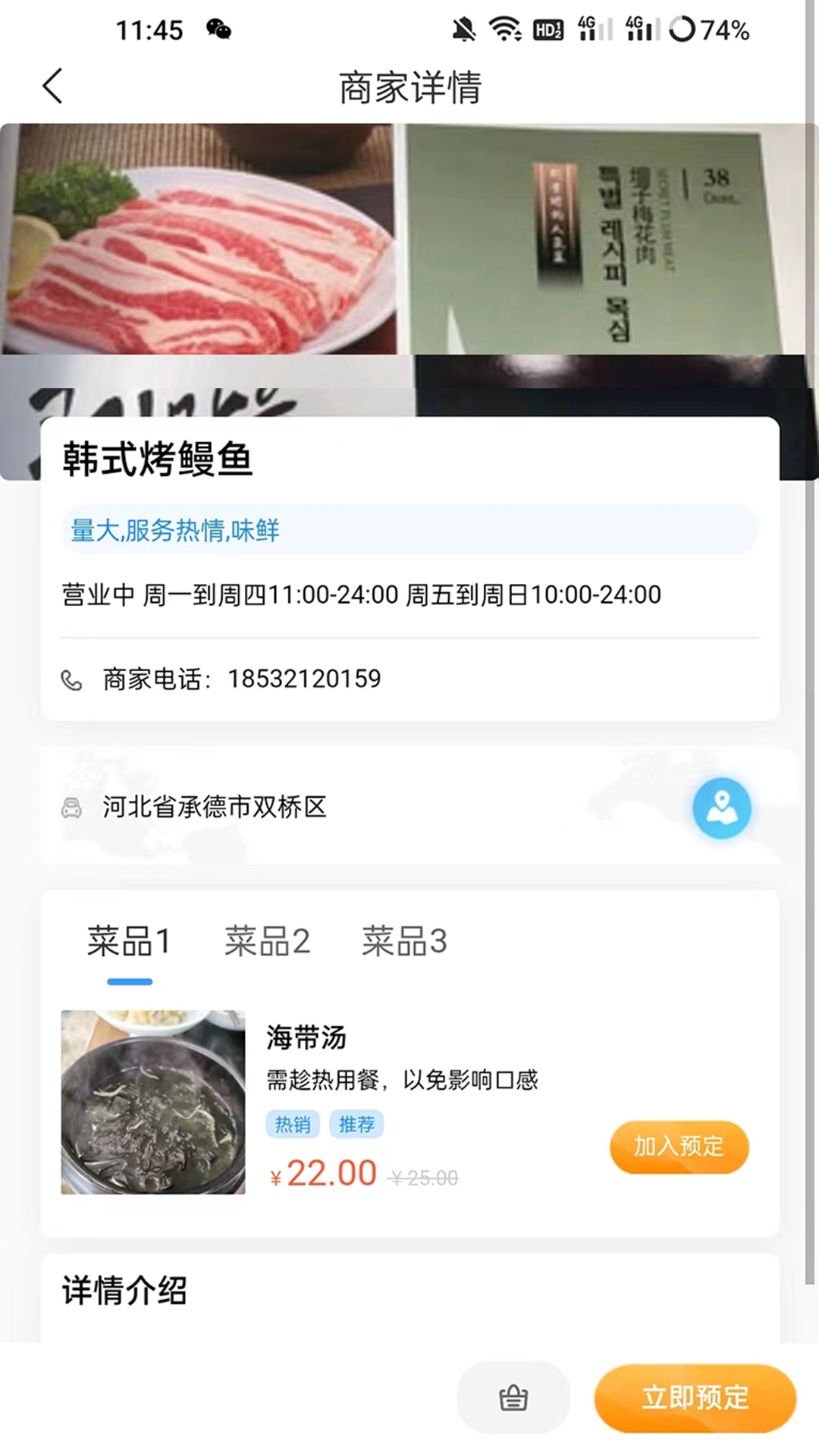Toggle the 热销 tag on 海带汤
The height and width of the screenshot is (1456, 819).
click(293, 1125)
